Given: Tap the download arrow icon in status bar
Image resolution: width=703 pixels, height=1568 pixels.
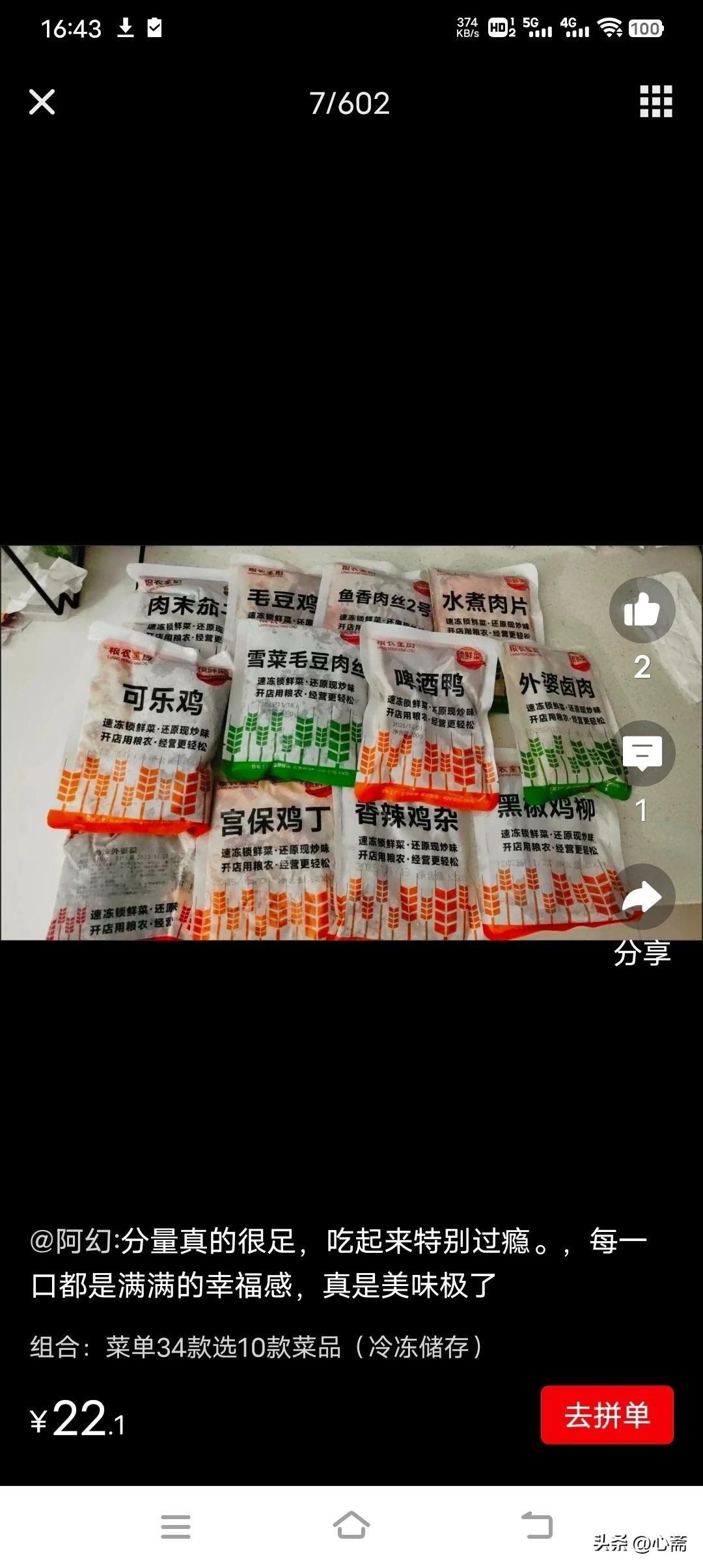Looking at the screenshot, I should click(126, 27).
